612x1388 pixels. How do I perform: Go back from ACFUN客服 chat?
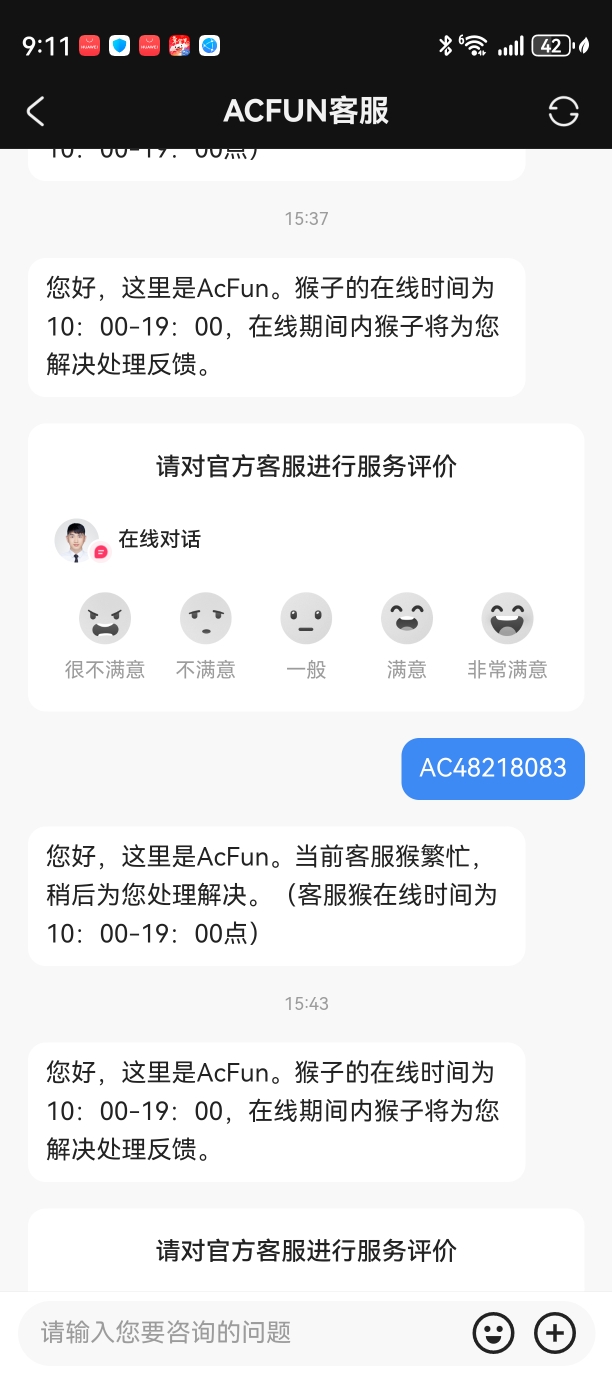36,111
